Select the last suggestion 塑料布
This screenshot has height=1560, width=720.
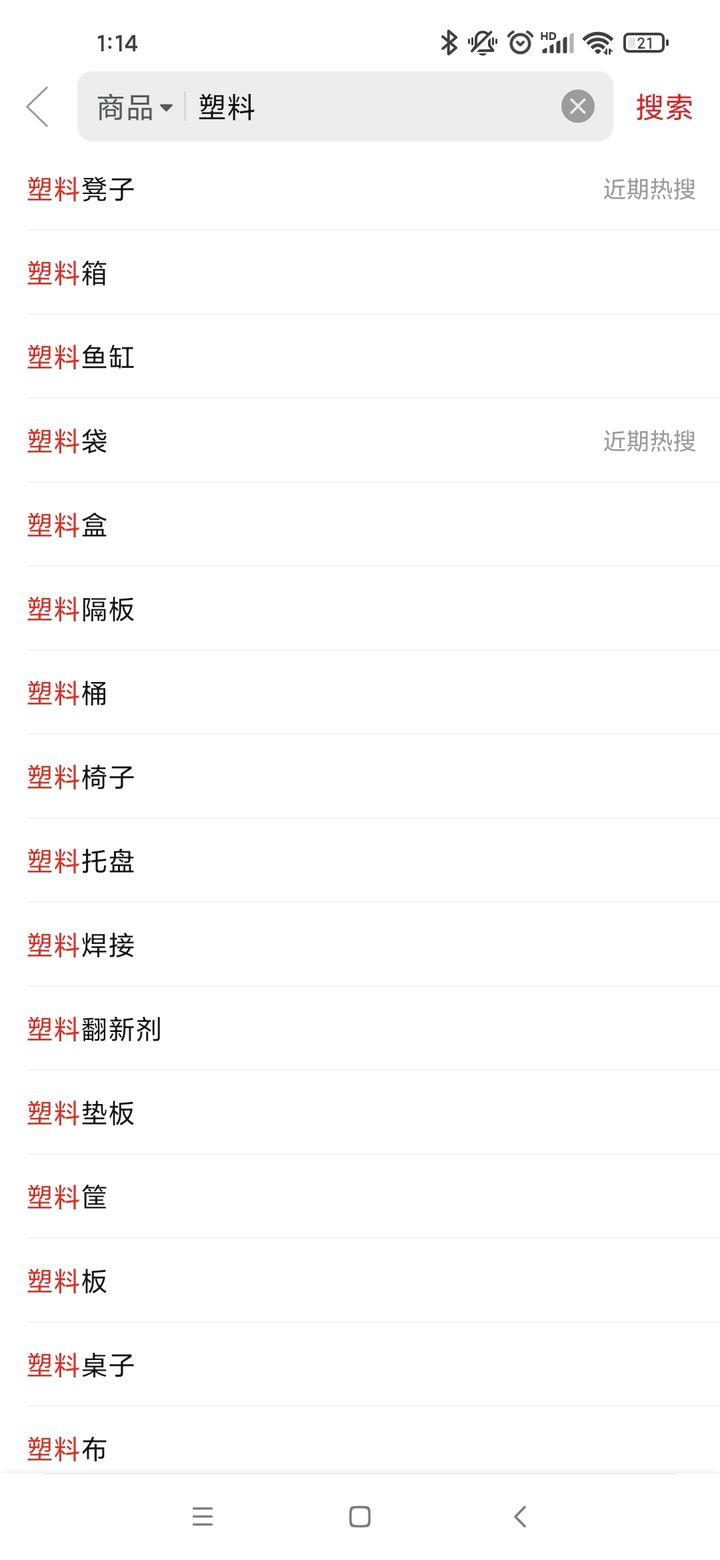67,1449
